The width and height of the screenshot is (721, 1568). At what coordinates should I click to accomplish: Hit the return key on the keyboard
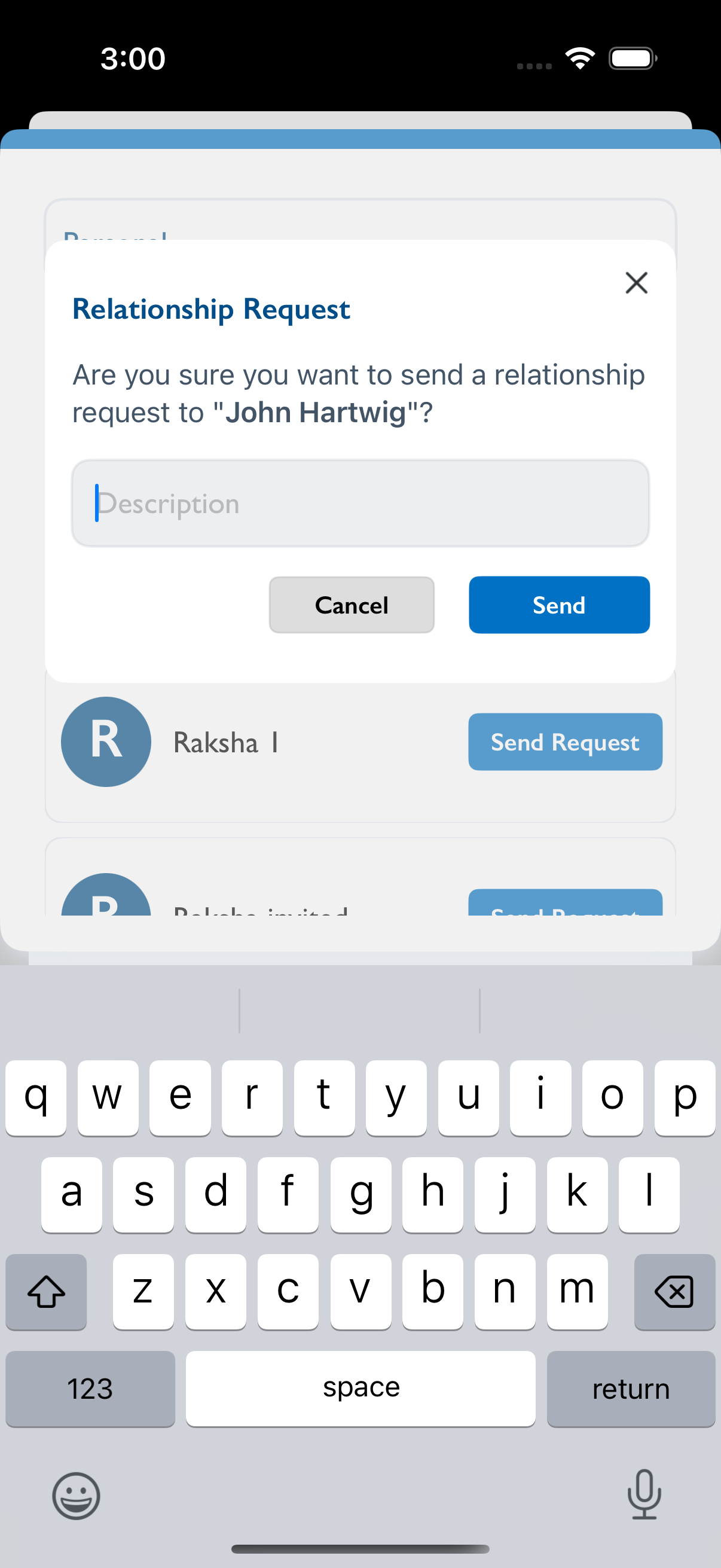click(631, 1389)
